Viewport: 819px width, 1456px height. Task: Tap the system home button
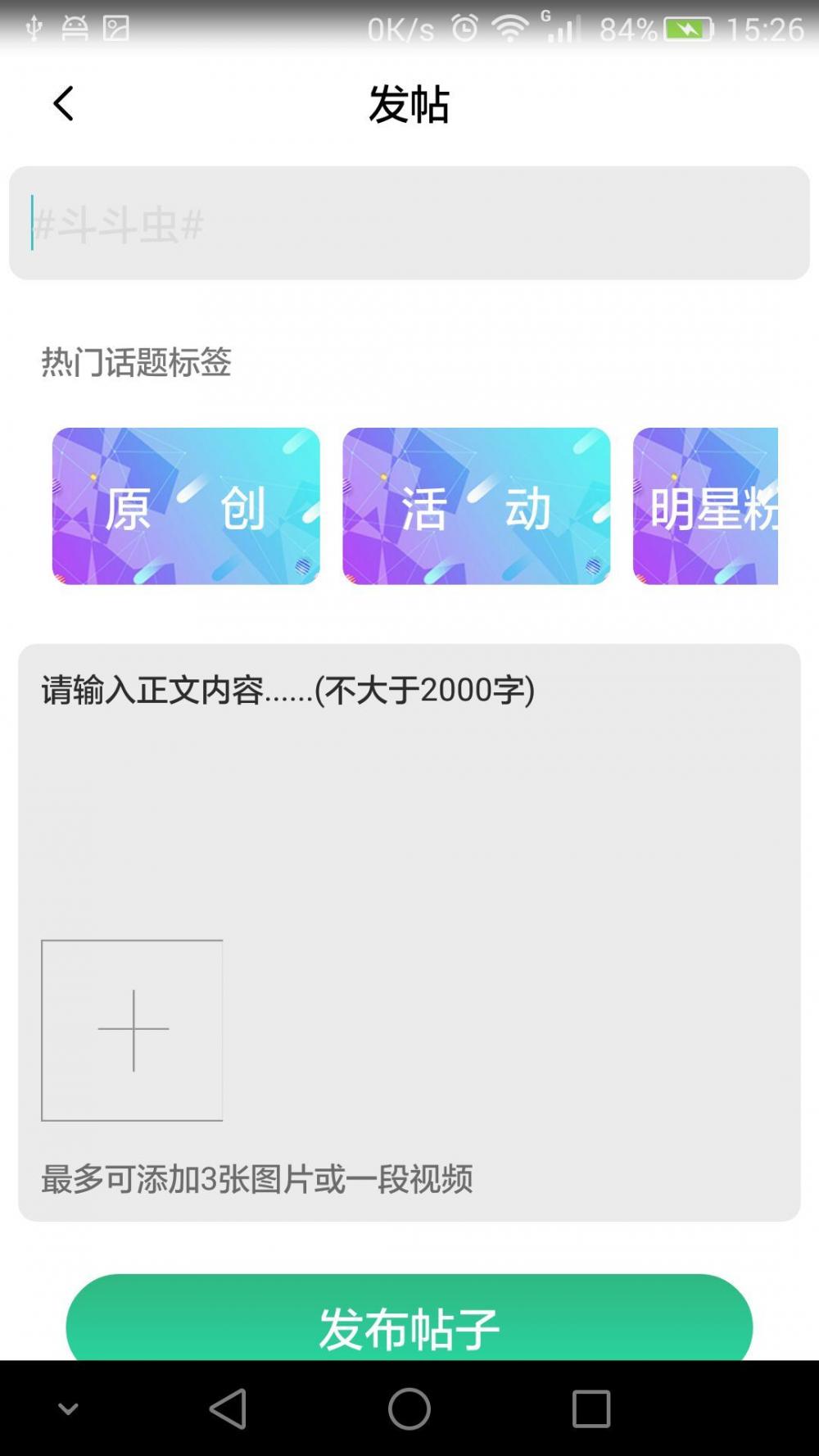coord(409,1408)
